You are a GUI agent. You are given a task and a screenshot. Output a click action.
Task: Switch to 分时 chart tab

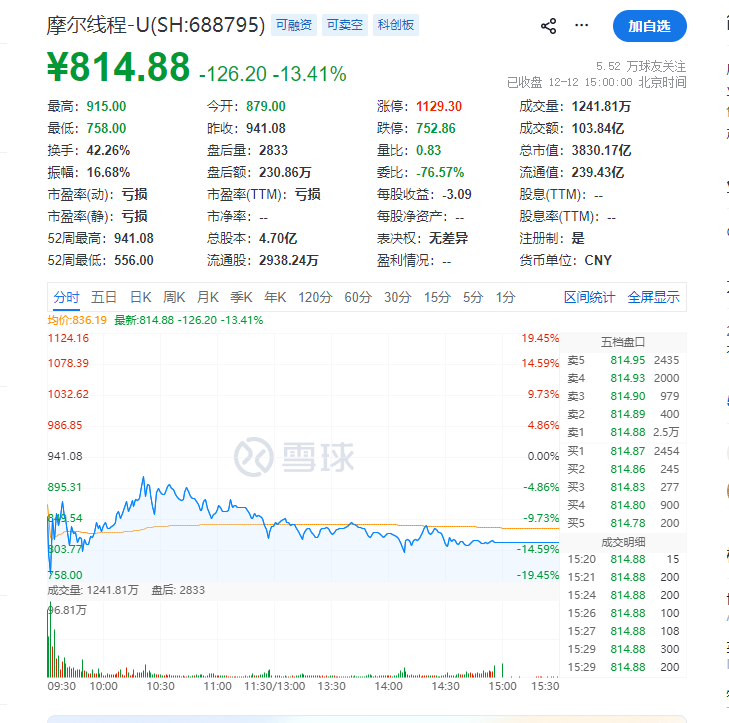pyautogui.click(x=67, y=297)
